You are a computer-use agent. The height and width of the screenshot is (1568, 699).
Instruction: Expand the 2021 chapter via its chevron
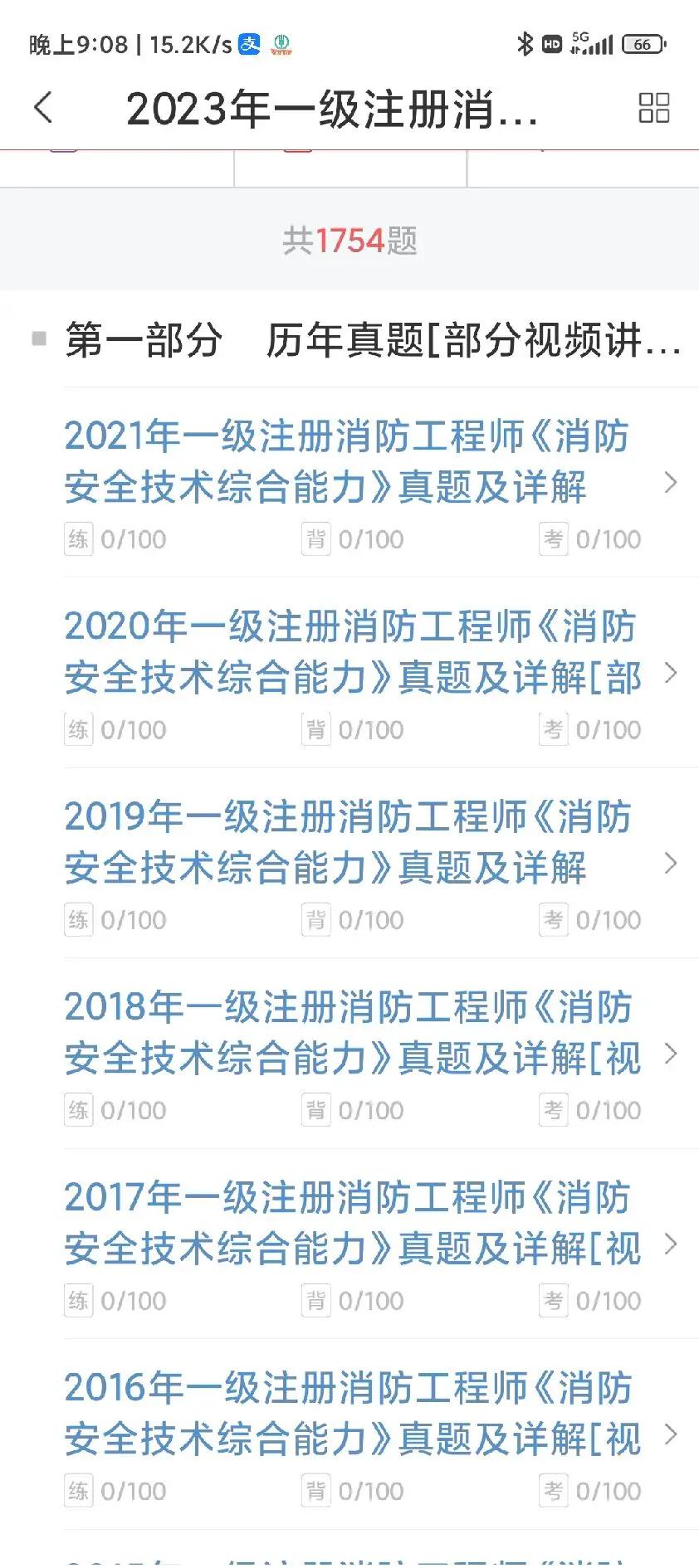(672, 484)
